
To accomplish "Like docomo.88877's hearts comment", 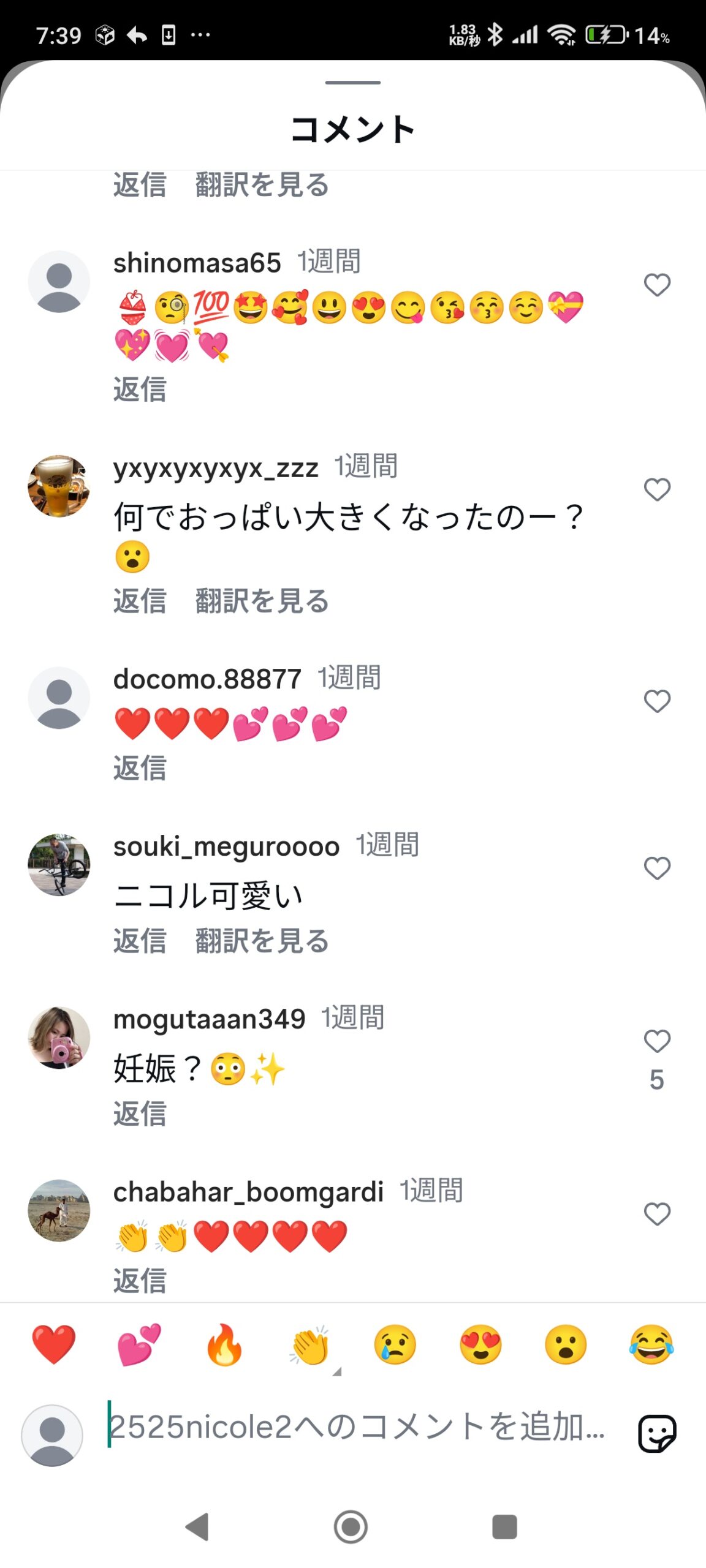I will (x=657, y=701).
